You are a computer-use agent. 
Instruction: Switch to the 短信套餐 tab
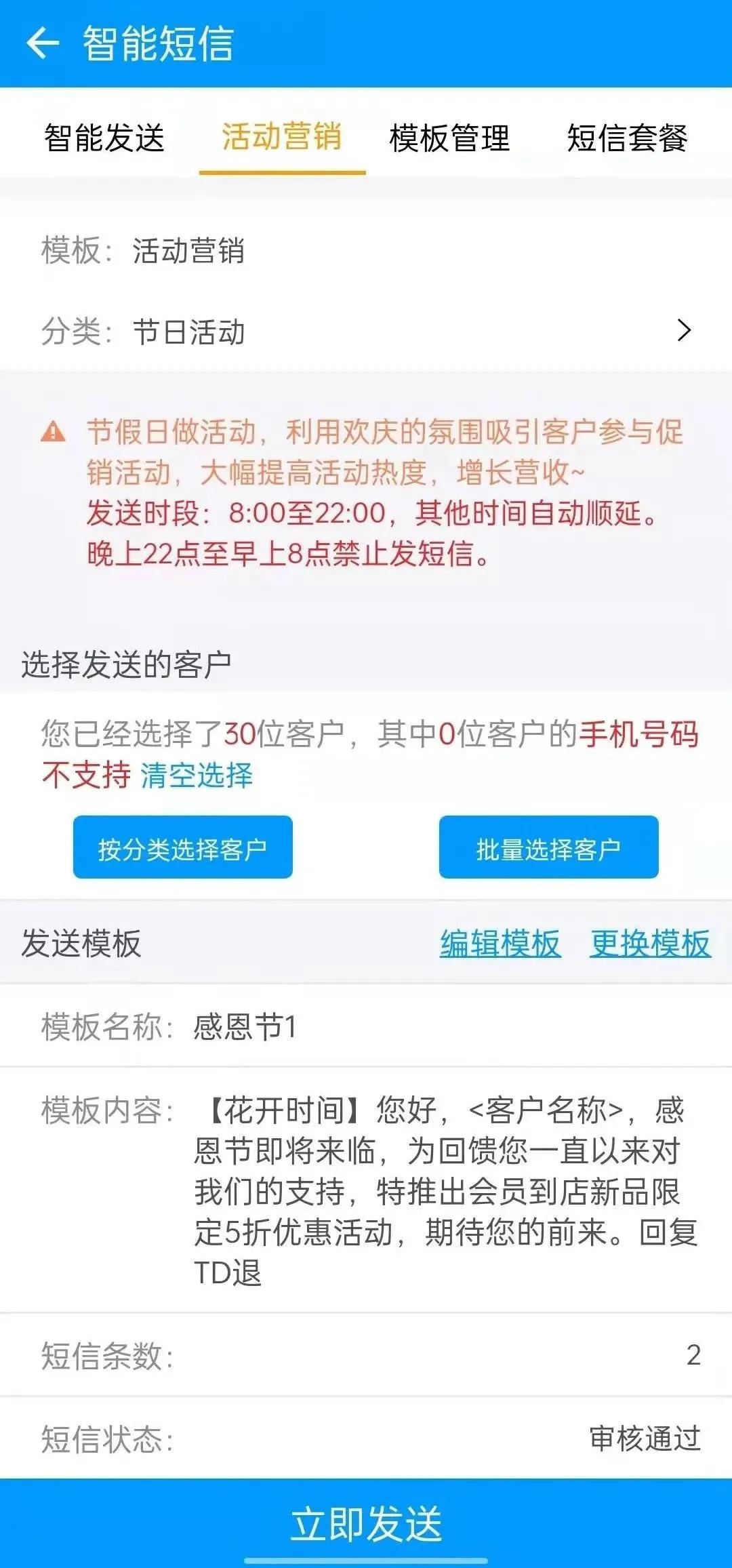627,137
